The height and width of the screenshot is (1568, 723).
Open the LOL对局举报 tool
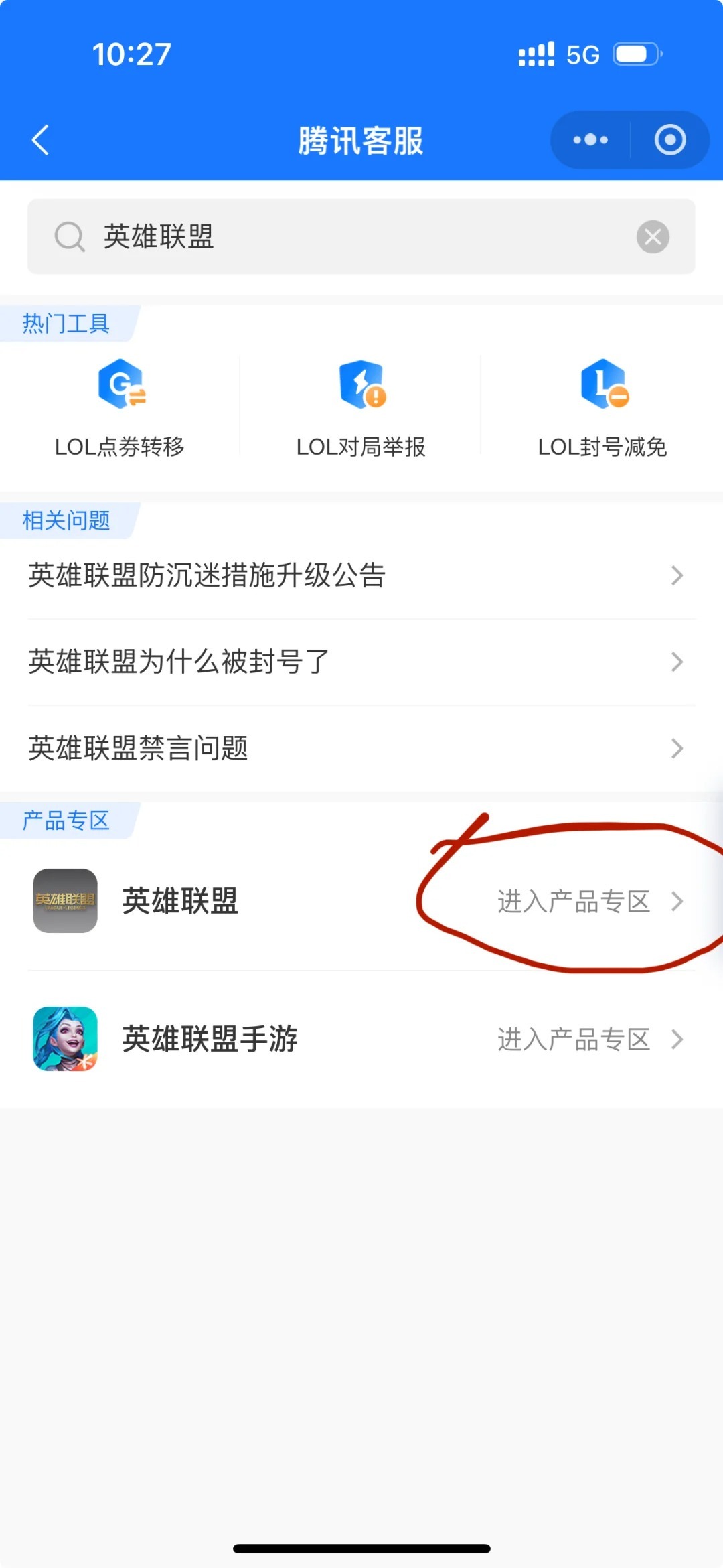[361, 407]
